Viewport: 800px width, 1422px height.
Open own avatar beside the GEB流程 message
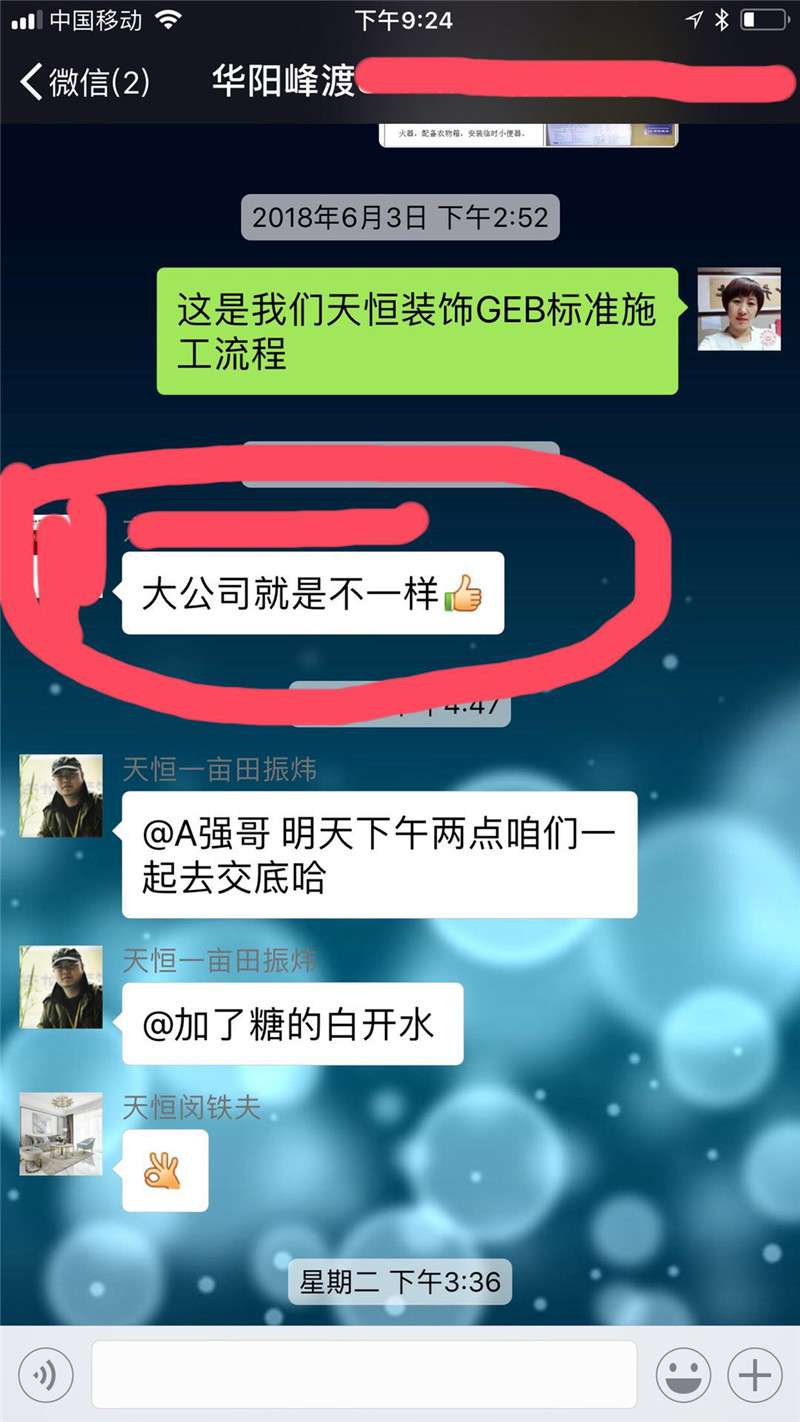coord(738,309)
